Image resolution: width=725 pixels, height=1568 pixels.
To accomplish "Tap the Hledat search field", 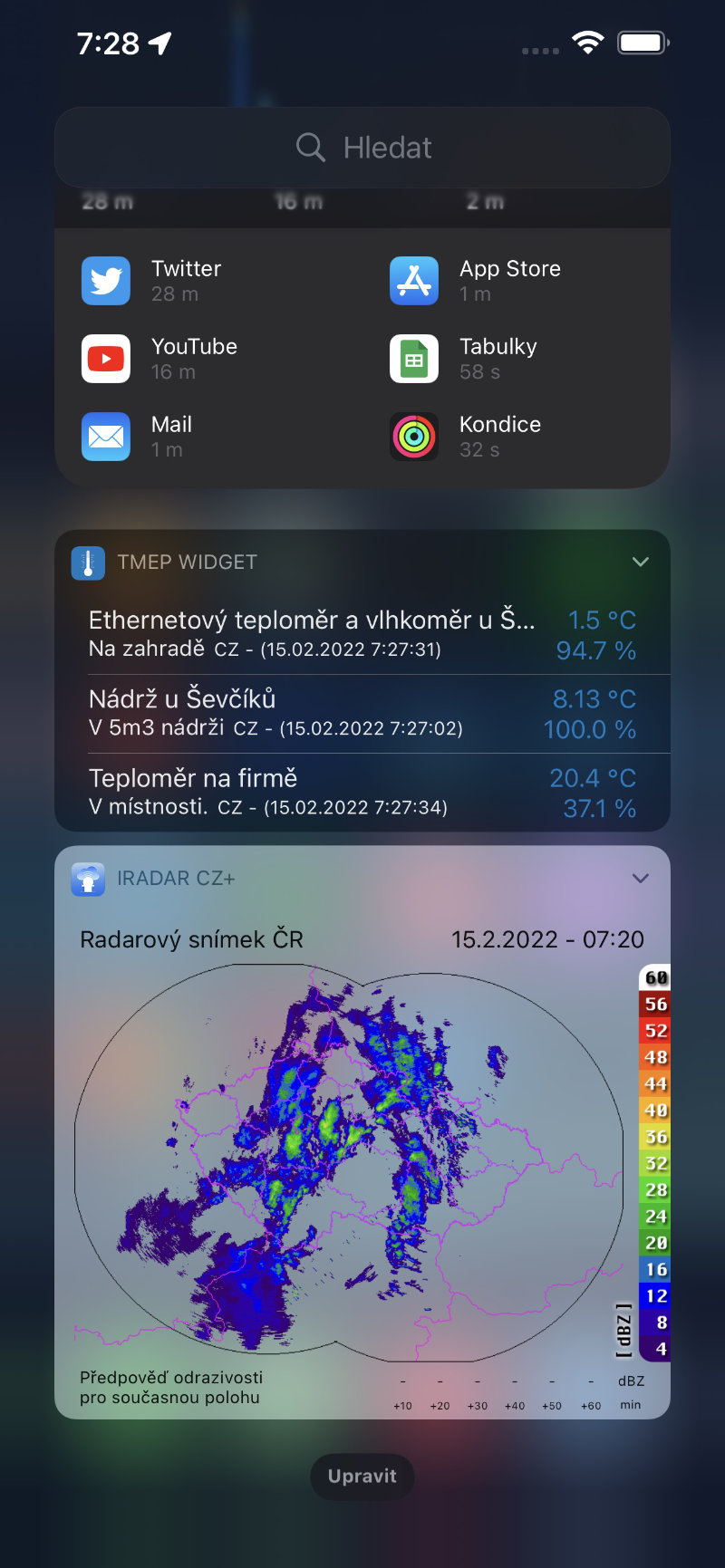I will pyautogui.click(x=362, y=148).
